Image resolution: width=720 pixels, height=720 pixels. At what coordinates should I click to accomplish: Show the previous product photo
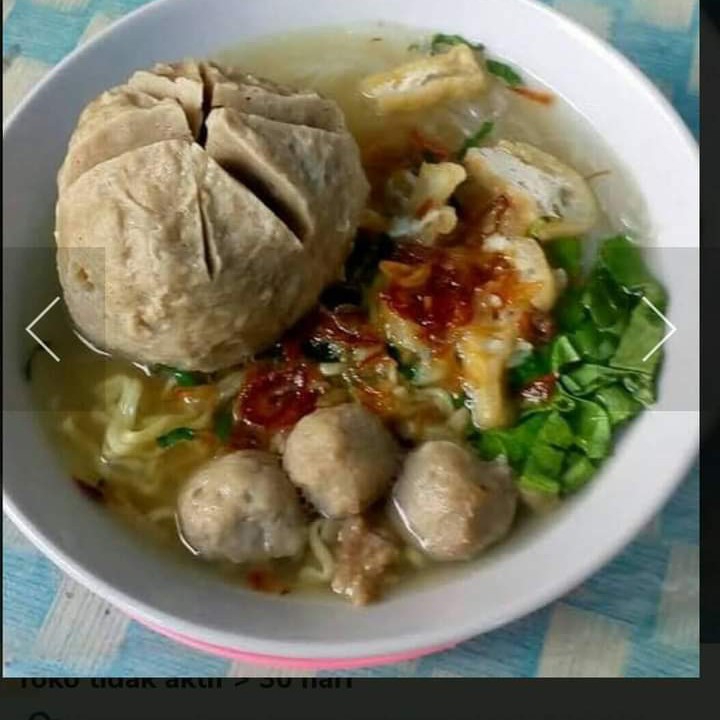43,329
